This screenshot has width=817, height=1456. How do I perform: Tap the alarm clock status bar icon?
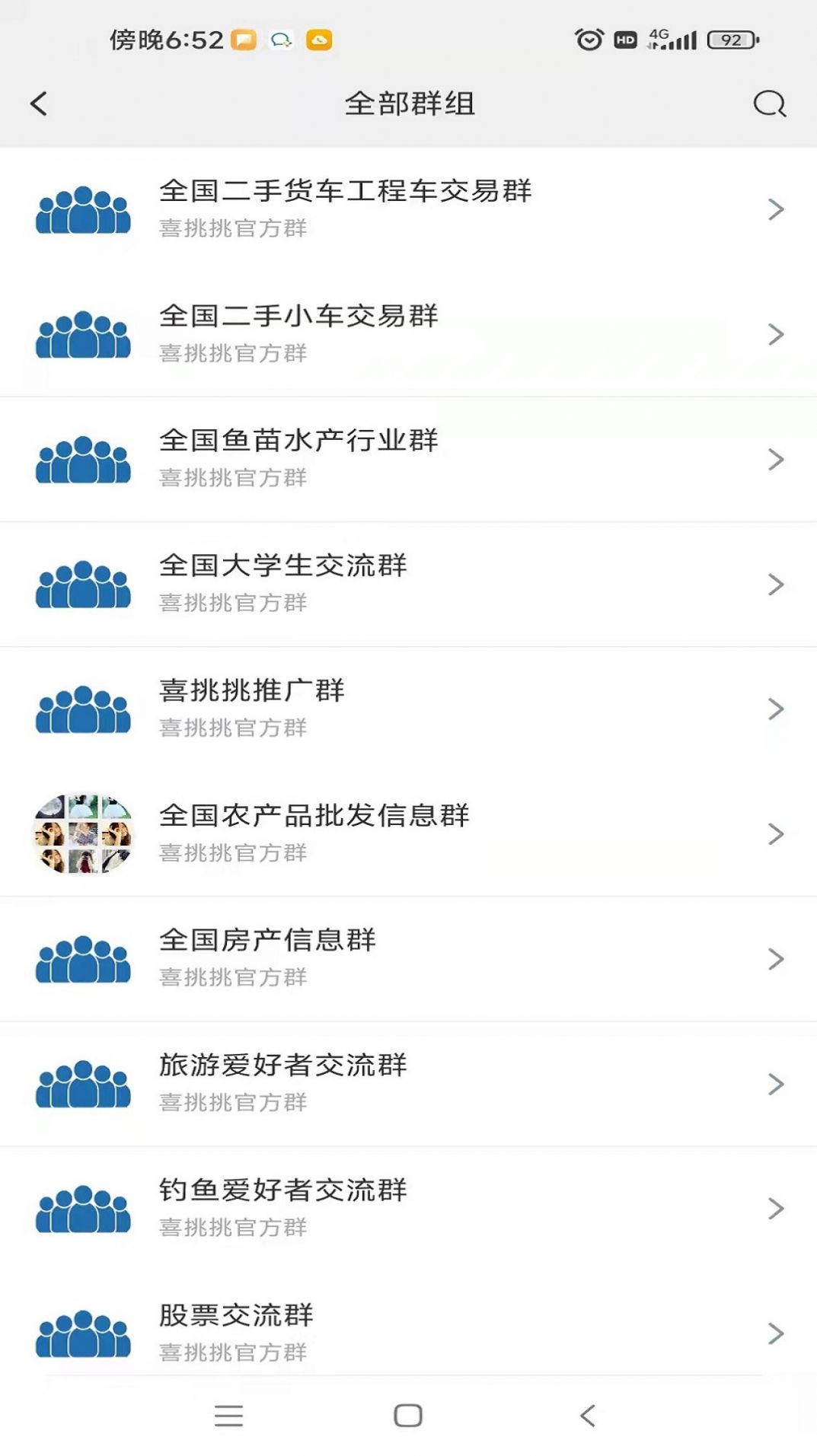(x=586, y=40)
